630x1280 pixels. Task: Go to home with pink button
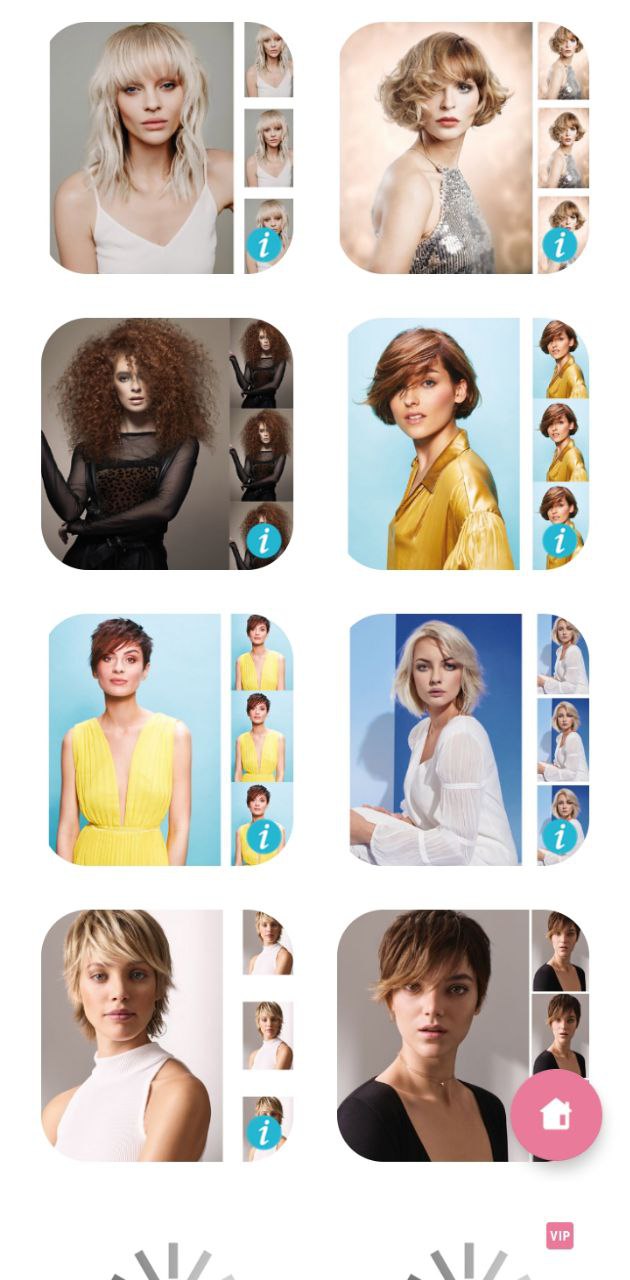pos(556,1115)
